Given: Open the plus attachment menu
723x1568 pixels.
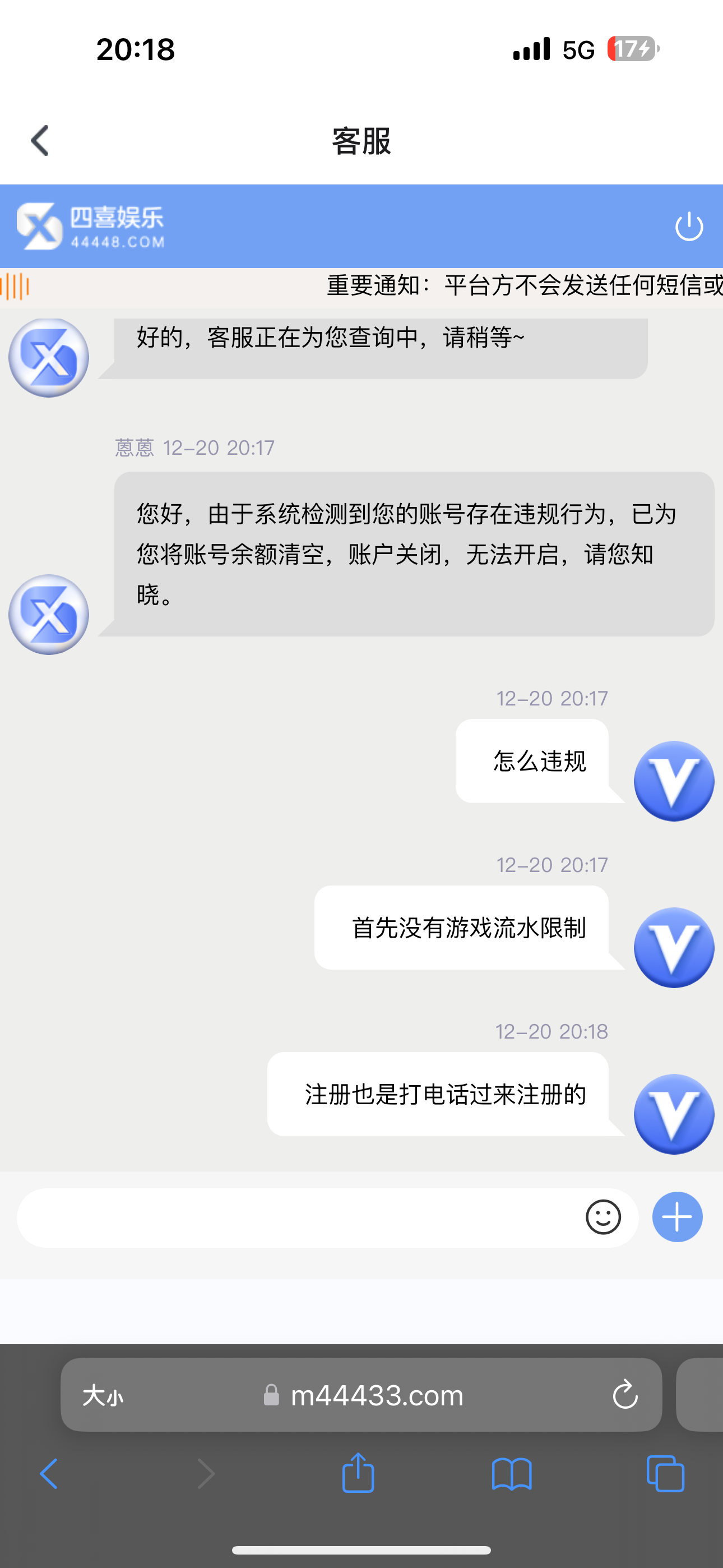Looking at the screenshot, I should coord(676,1217).
